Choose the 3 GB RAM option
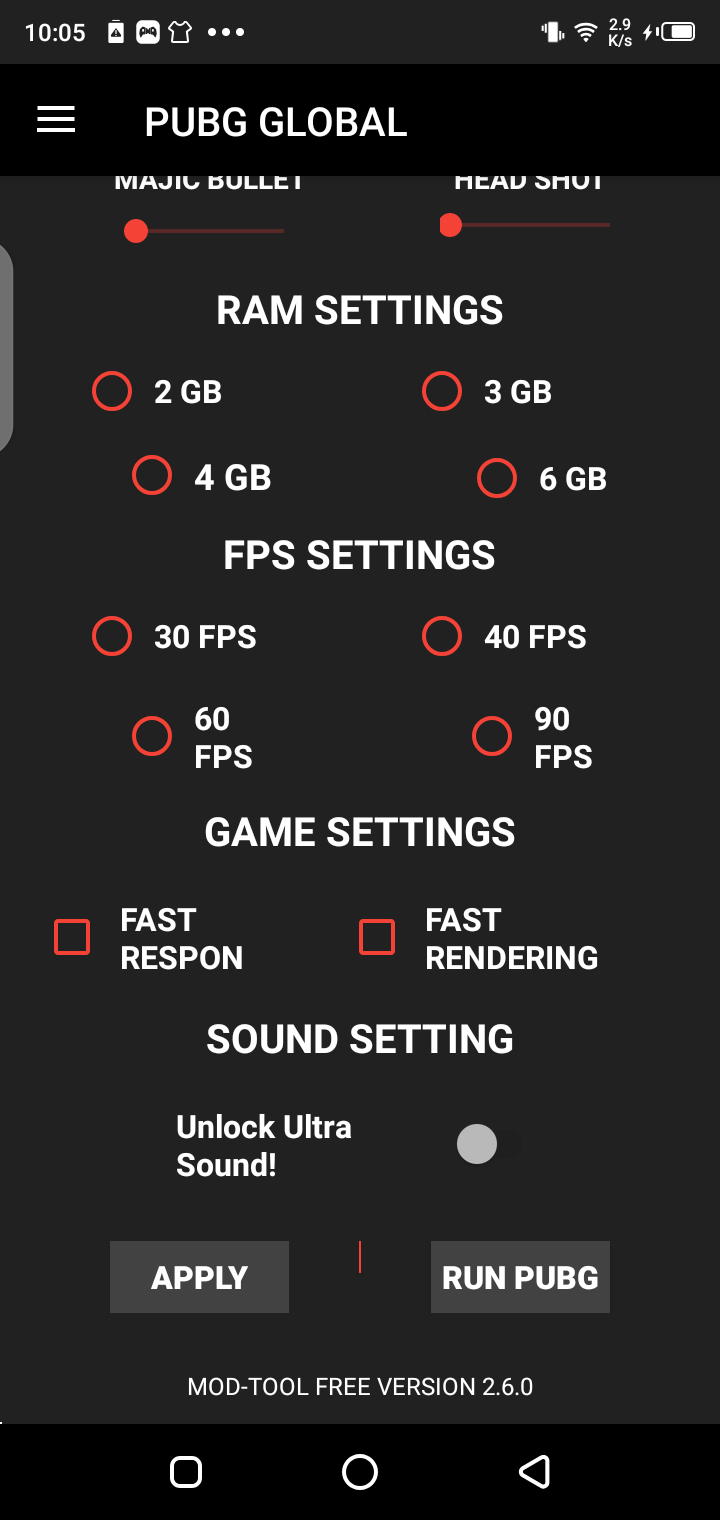 click(442, 391)
